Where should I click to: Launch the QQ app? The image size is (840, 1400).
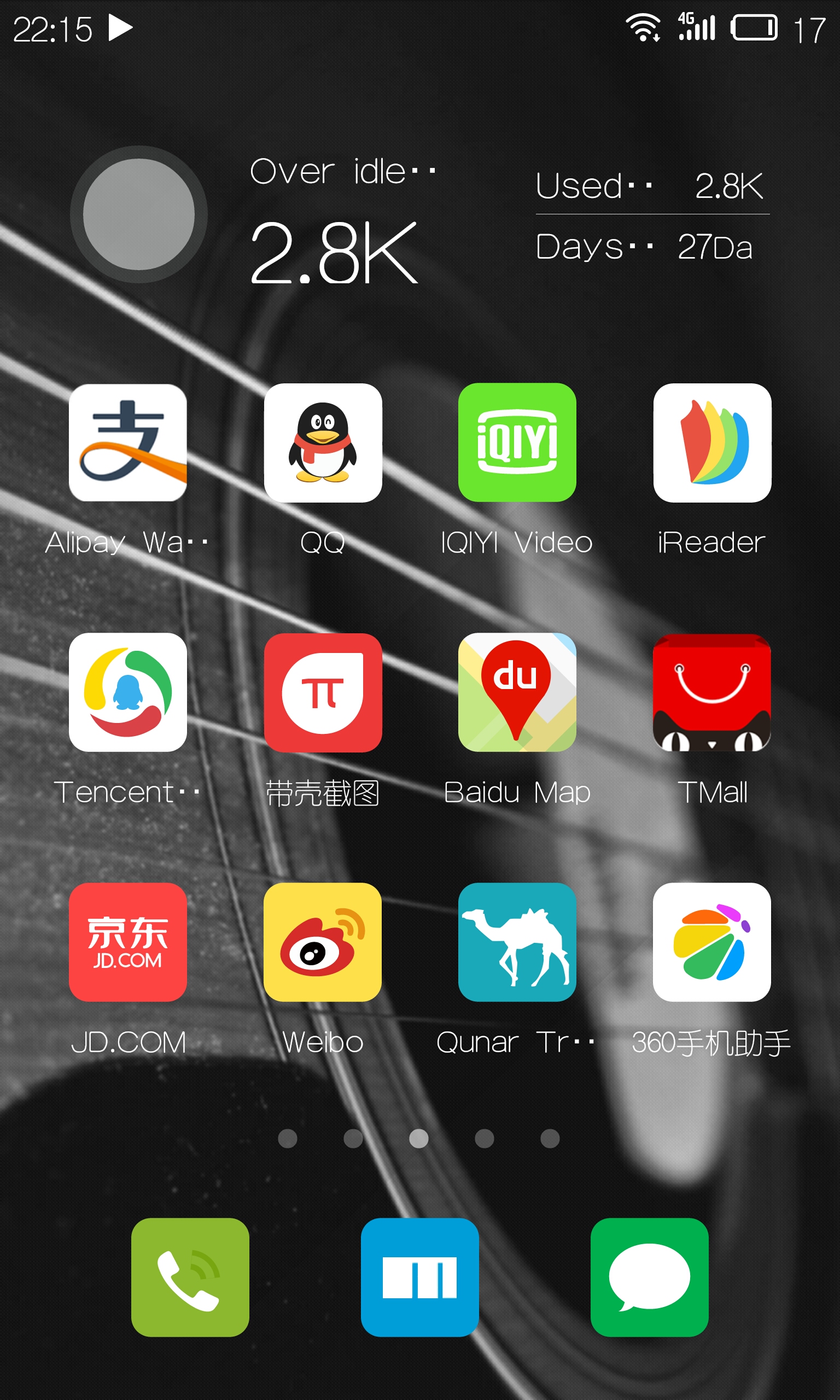pos(323,442)
